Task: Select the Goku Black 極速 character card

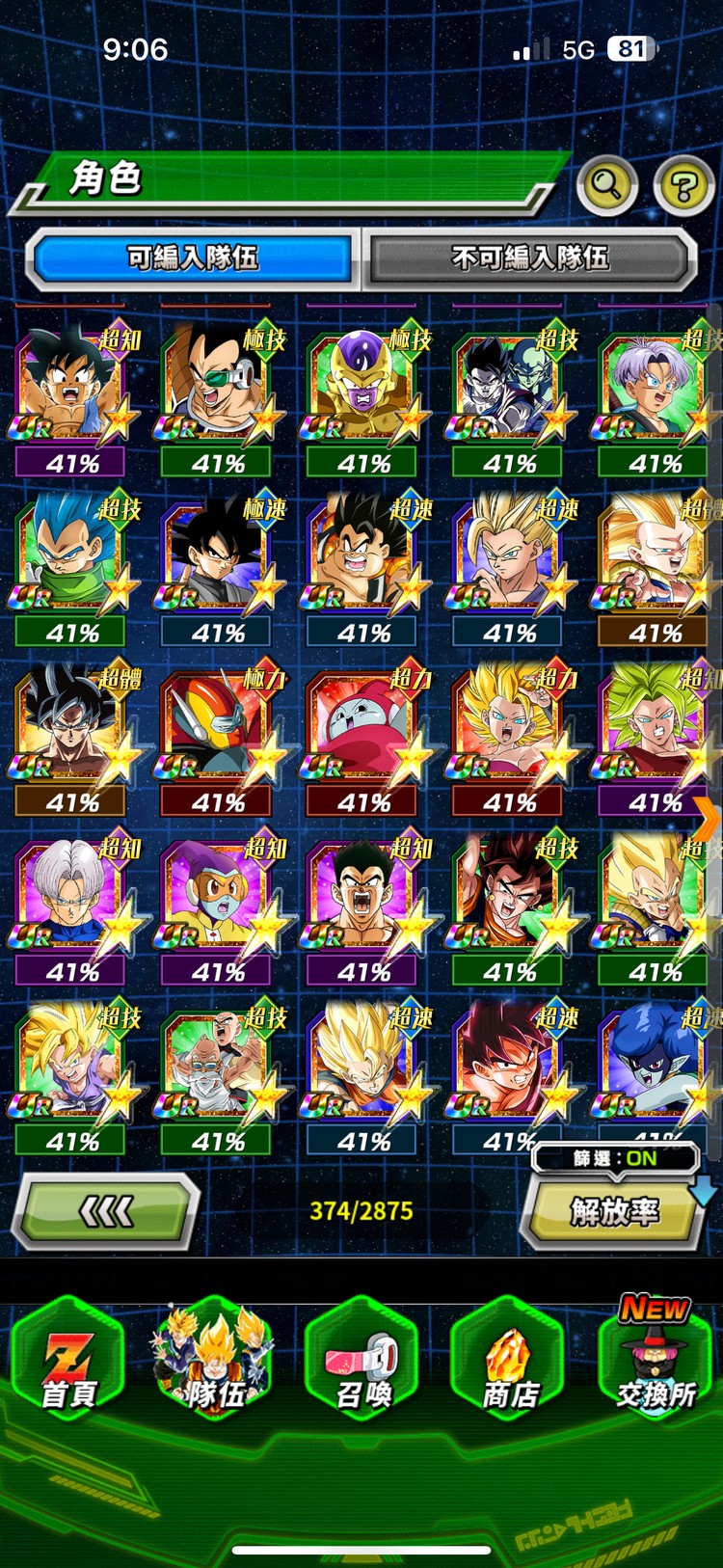Action: [x=217, y=559]
